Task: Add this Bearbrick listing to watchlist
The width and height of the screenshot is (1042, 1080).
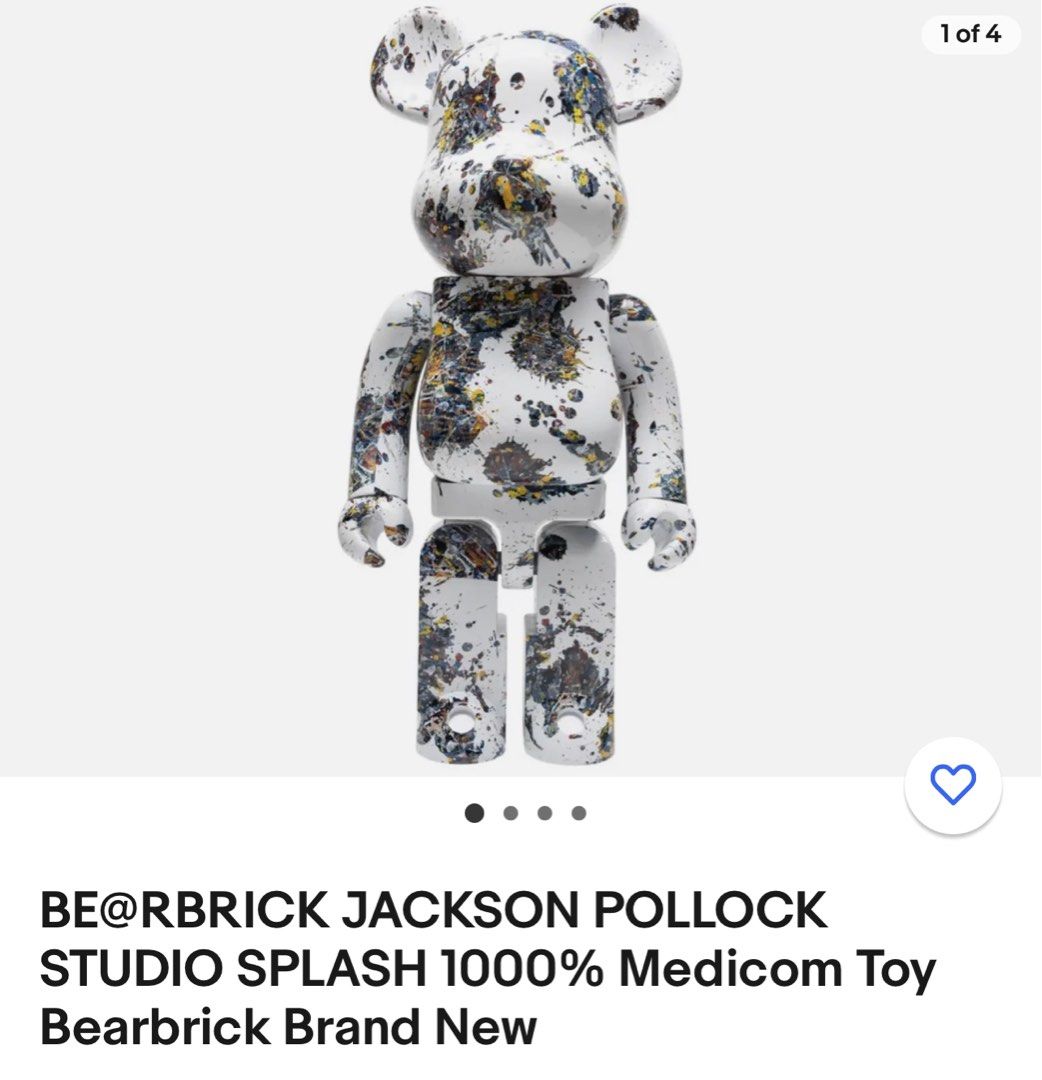Action: pos(952,785)
